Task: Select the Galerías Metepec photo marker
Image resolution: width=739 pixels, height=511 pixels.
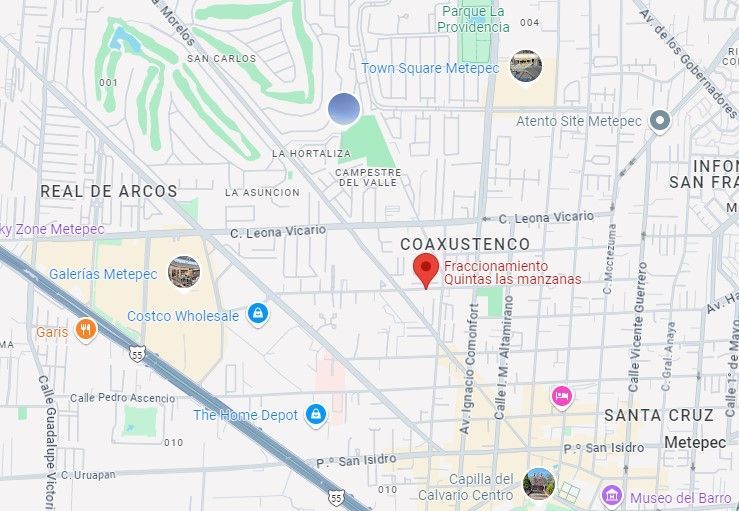Action: [184, 272]
